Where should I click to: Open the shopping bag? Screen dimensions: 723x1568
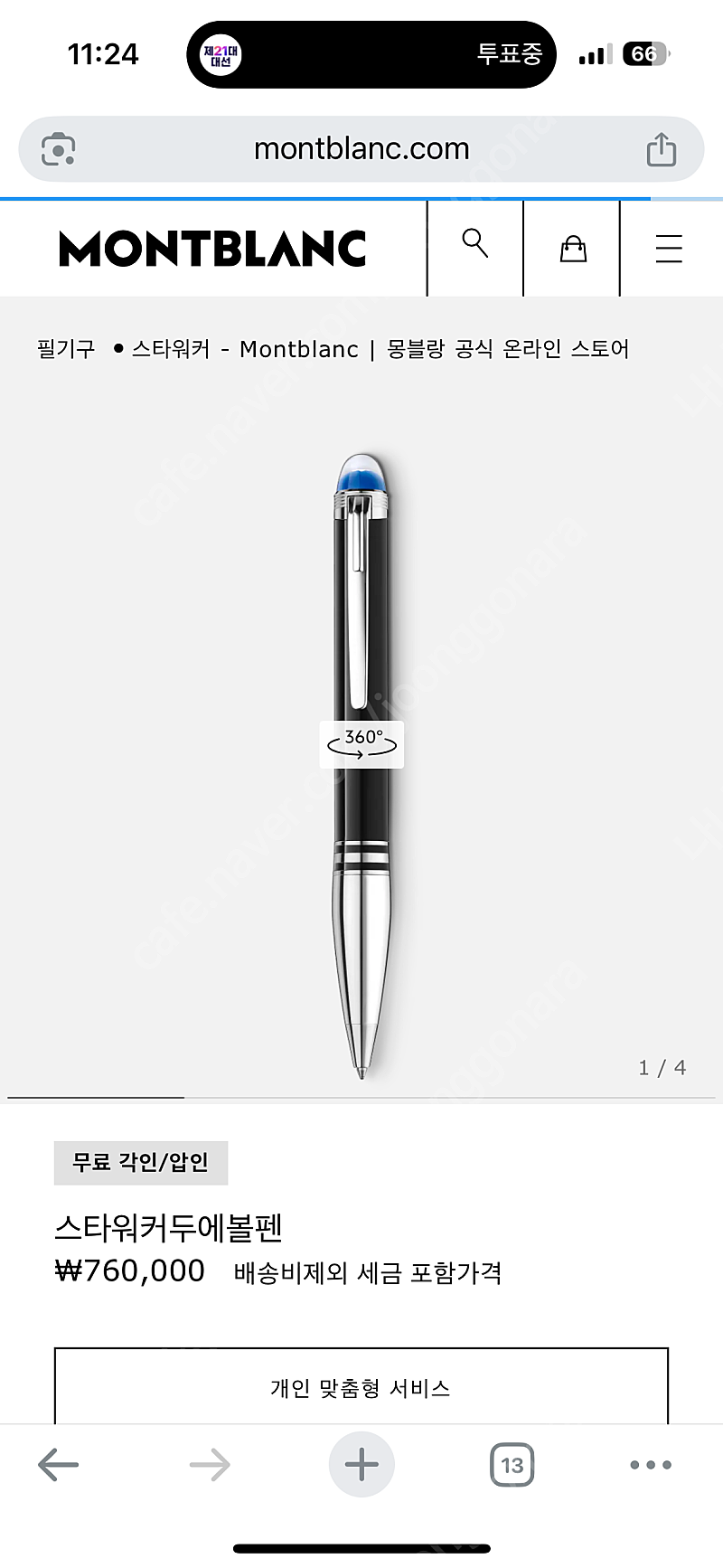tap(573, 248)
